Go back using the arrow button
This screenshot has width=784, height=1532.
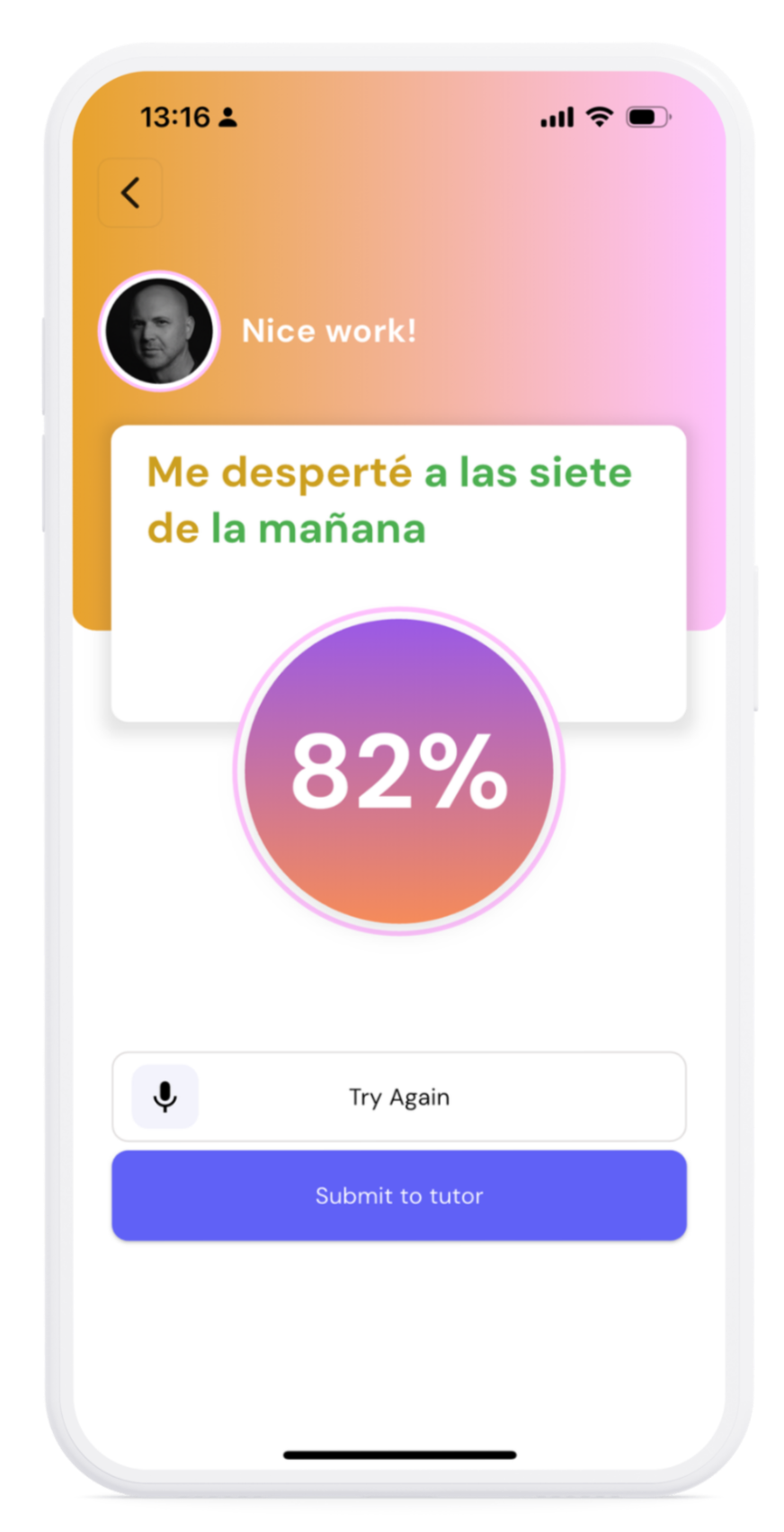130,193
